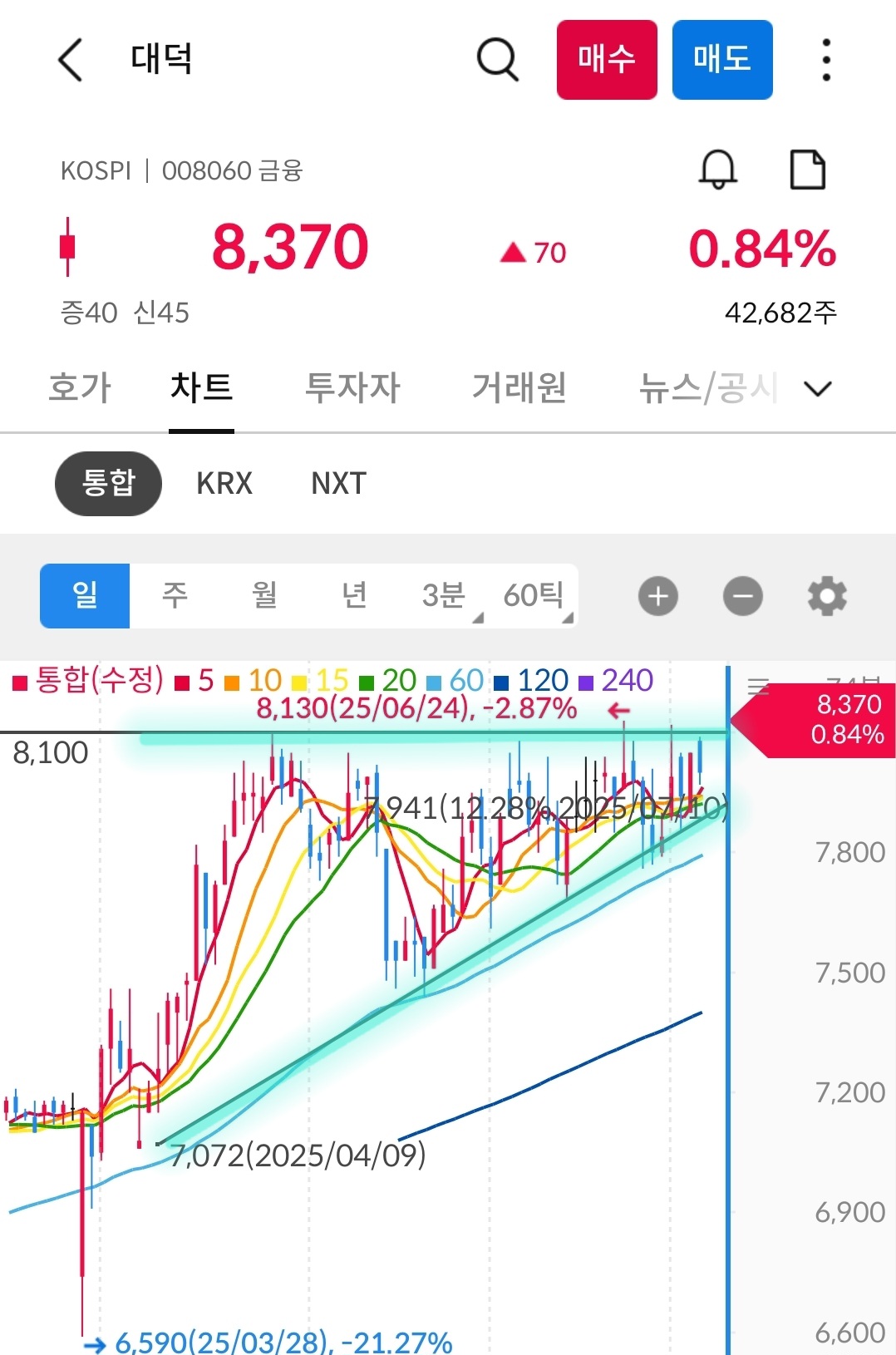Switch to NXT market view
The width and height of the screenshot is (896, 1355).
337,483
